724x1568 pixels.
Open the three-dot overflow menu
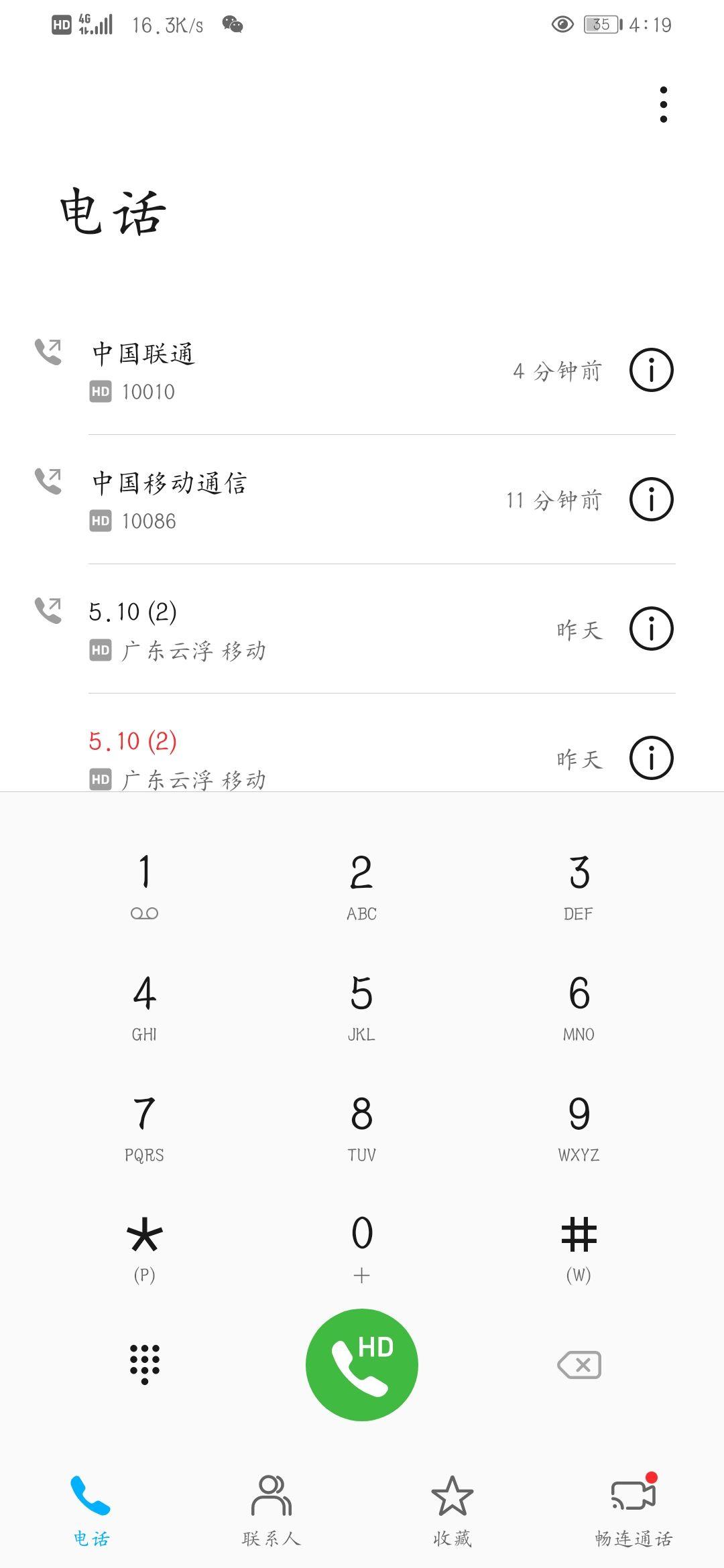point(663,105)
